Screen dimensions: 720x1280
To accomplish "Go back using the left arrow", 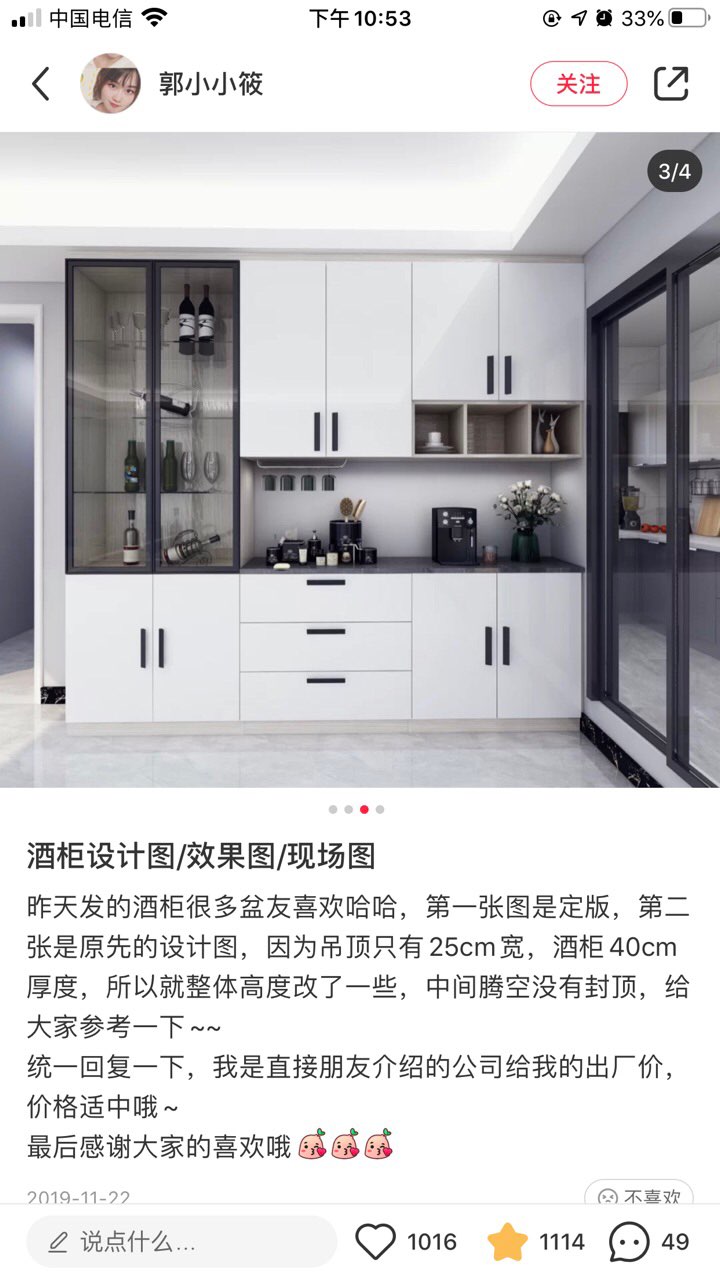I will point(40,84).
